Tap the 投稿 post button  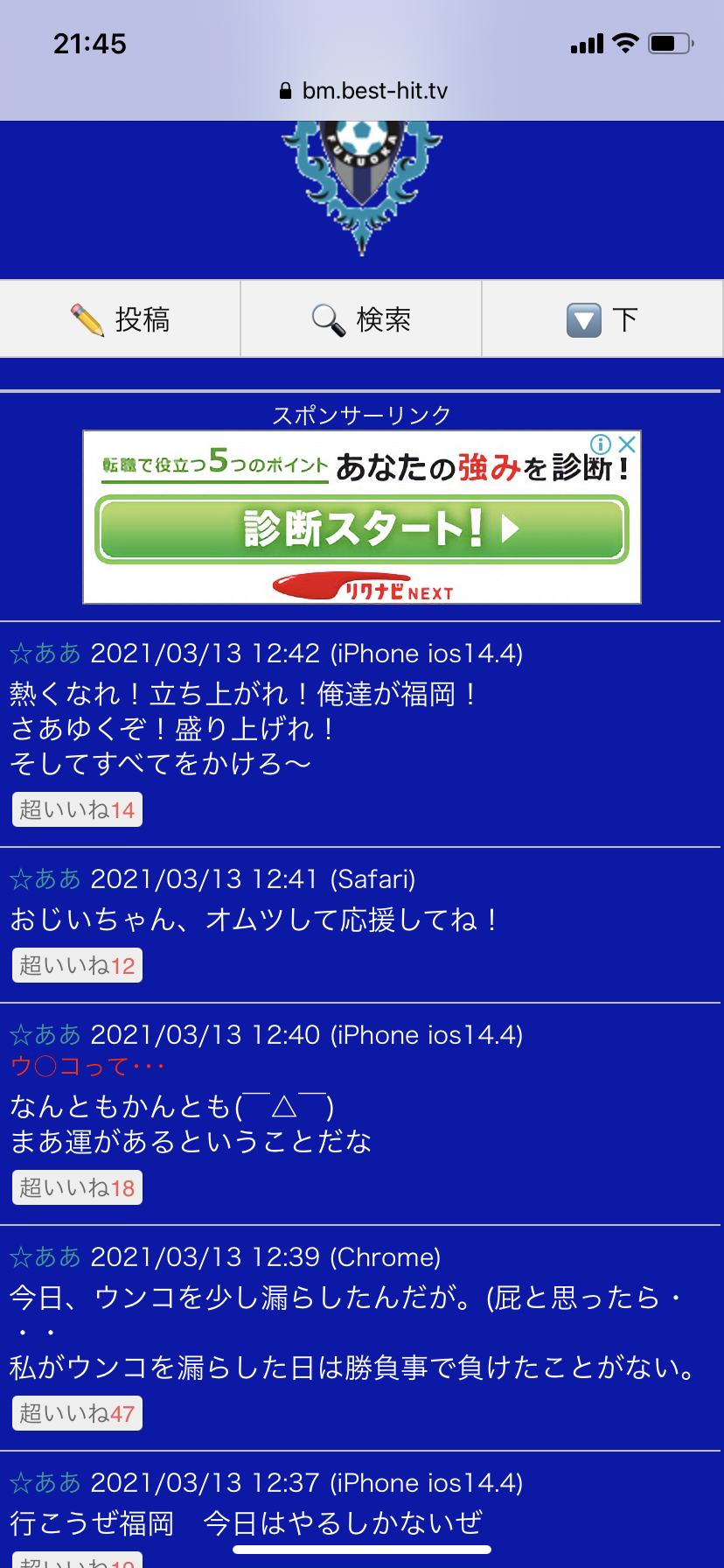121,319
